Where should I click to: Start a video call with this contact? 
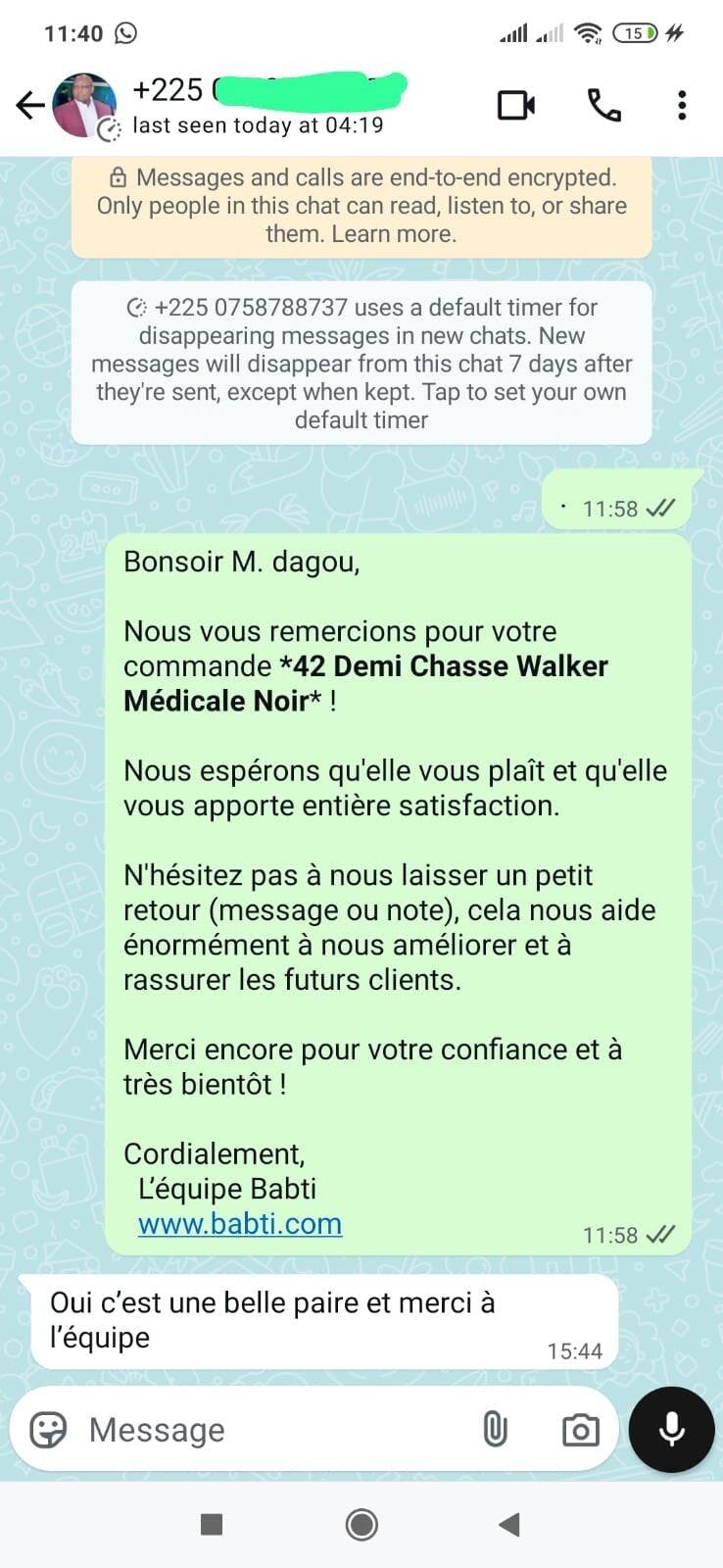click(516, 105)
